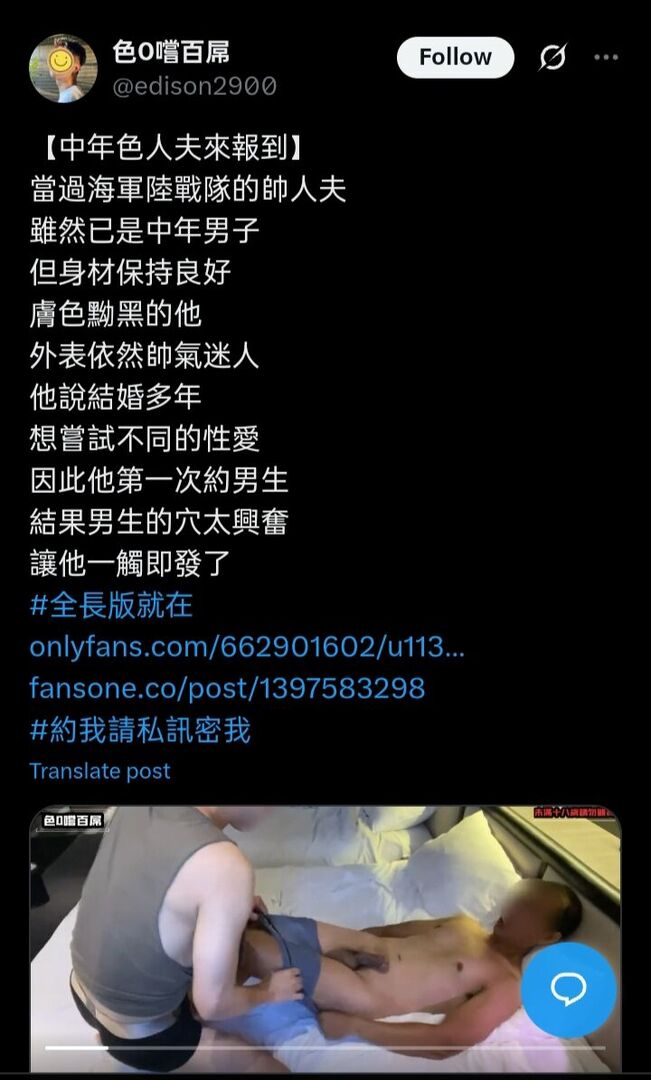The image size is (651, 1080).
Task: Translate this post
Action: pos(100,771)
